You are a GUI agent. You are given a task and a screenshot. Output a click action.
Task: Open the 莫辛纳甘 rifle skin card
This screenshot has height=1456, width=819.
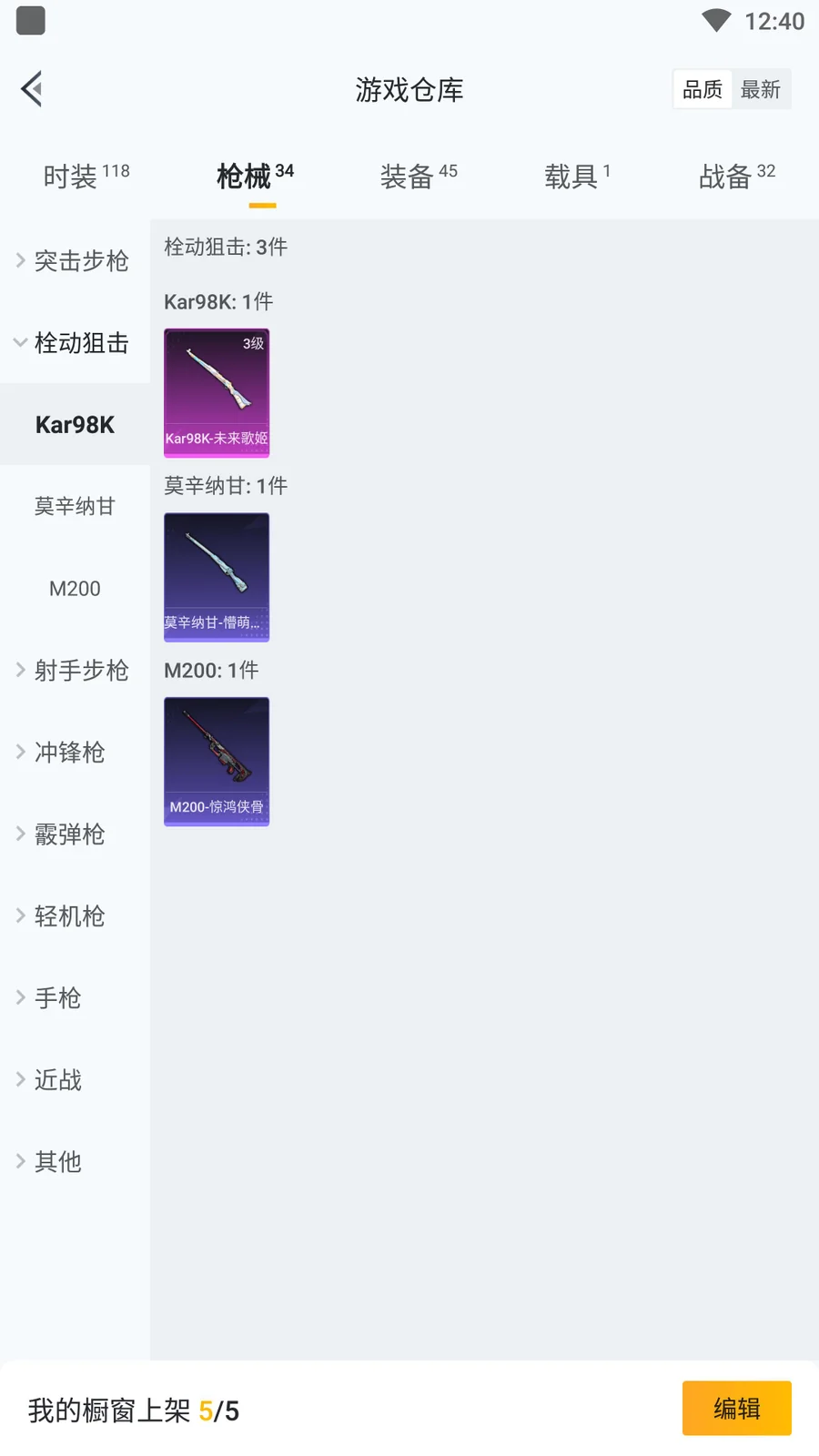point(217,578)
